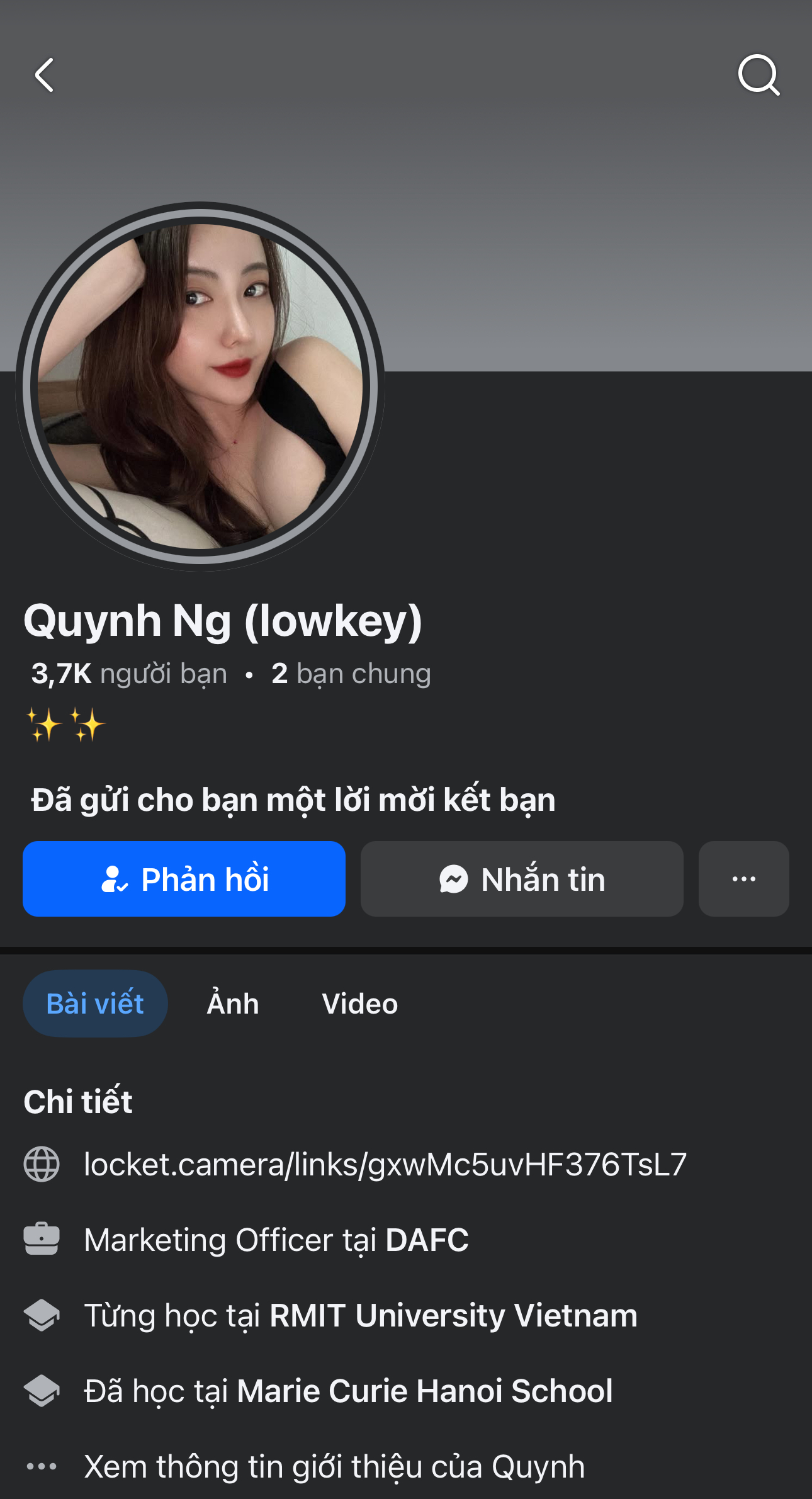Open the locket.camera link
812x1499 pixels.
[x=385, y=1164]
